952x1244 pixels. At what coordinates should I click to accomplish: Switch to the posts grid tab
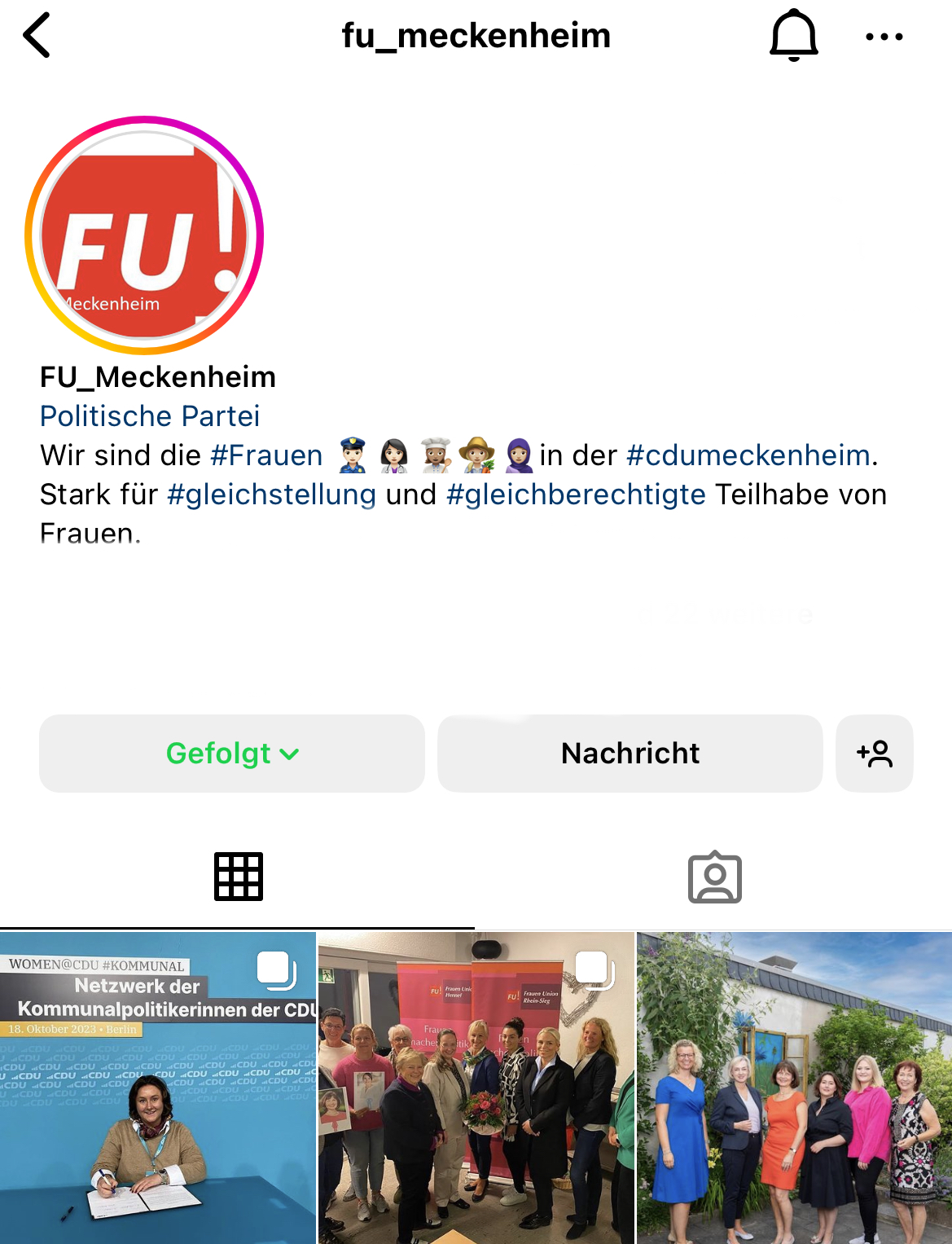[238, 877]
